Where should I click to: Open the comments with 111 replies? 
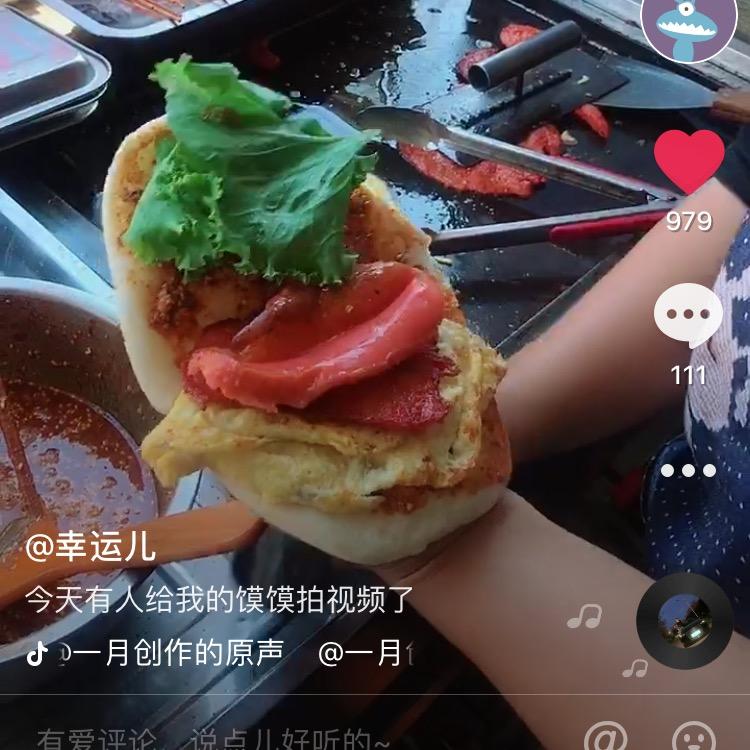click(x=689, y=316)
